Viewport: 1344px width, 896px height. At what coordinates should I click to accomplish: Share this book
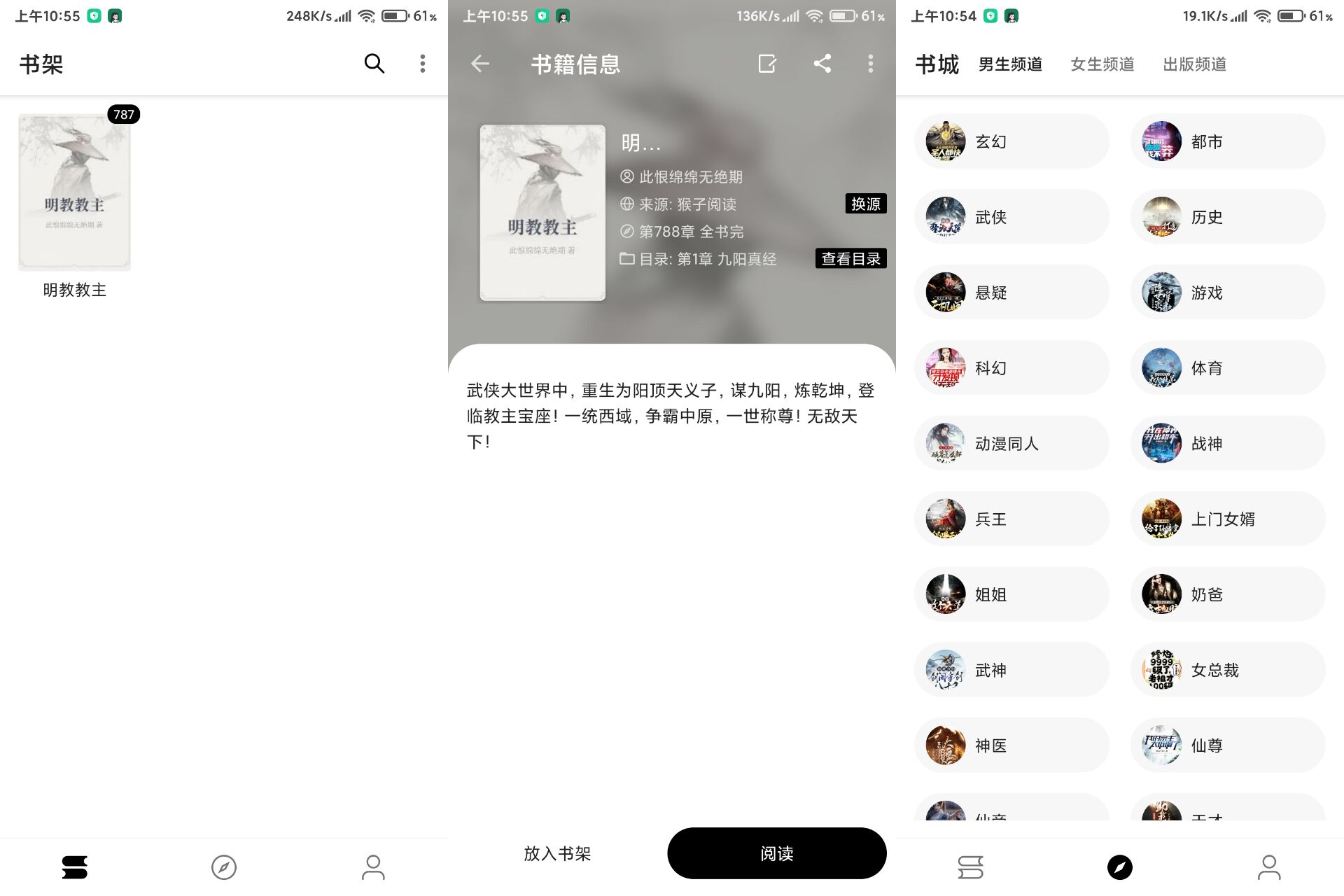[x=822, y=64]
